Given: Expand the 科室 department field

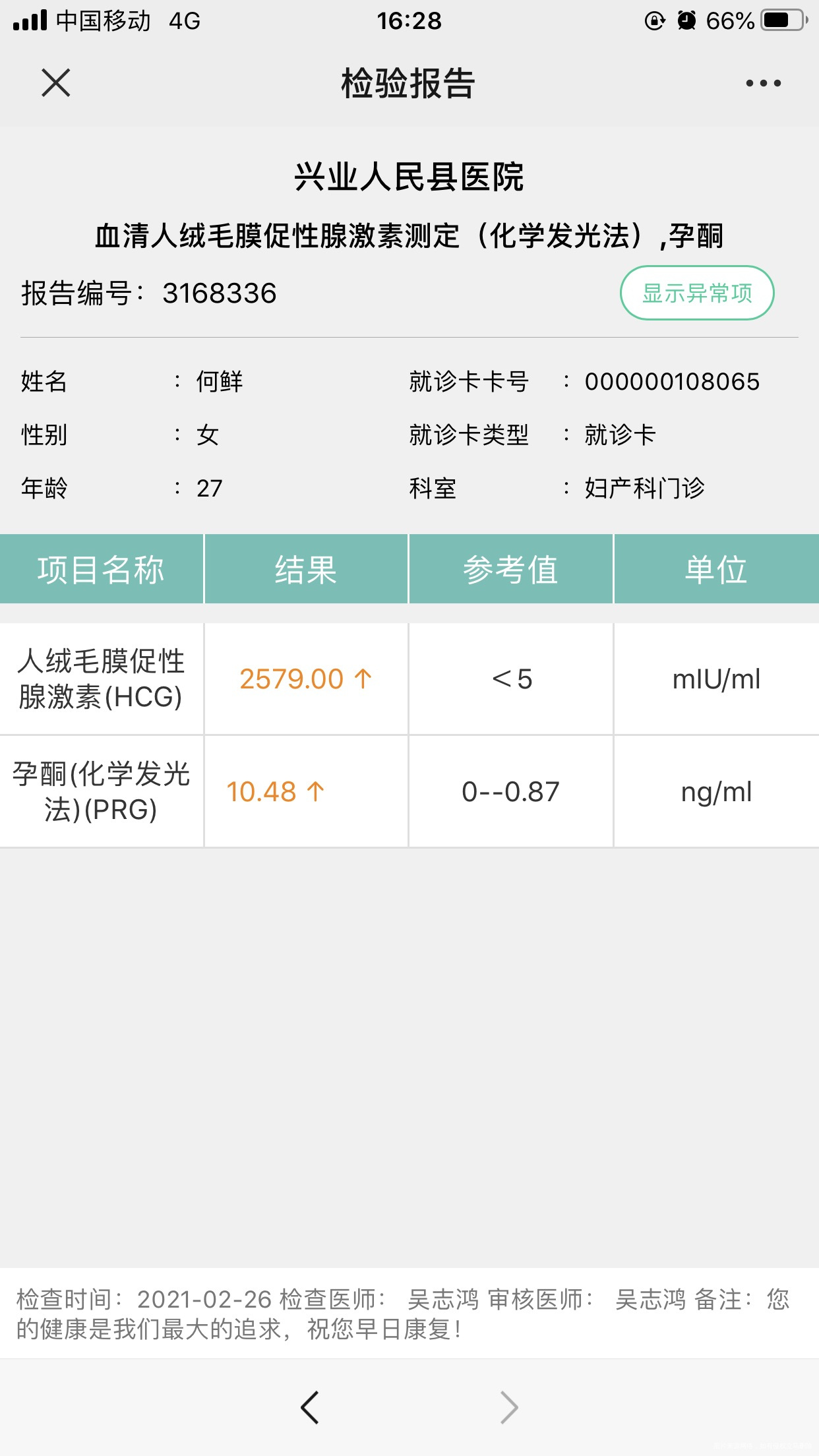Looking at the screenshot, I should click(x=644, y=488).
